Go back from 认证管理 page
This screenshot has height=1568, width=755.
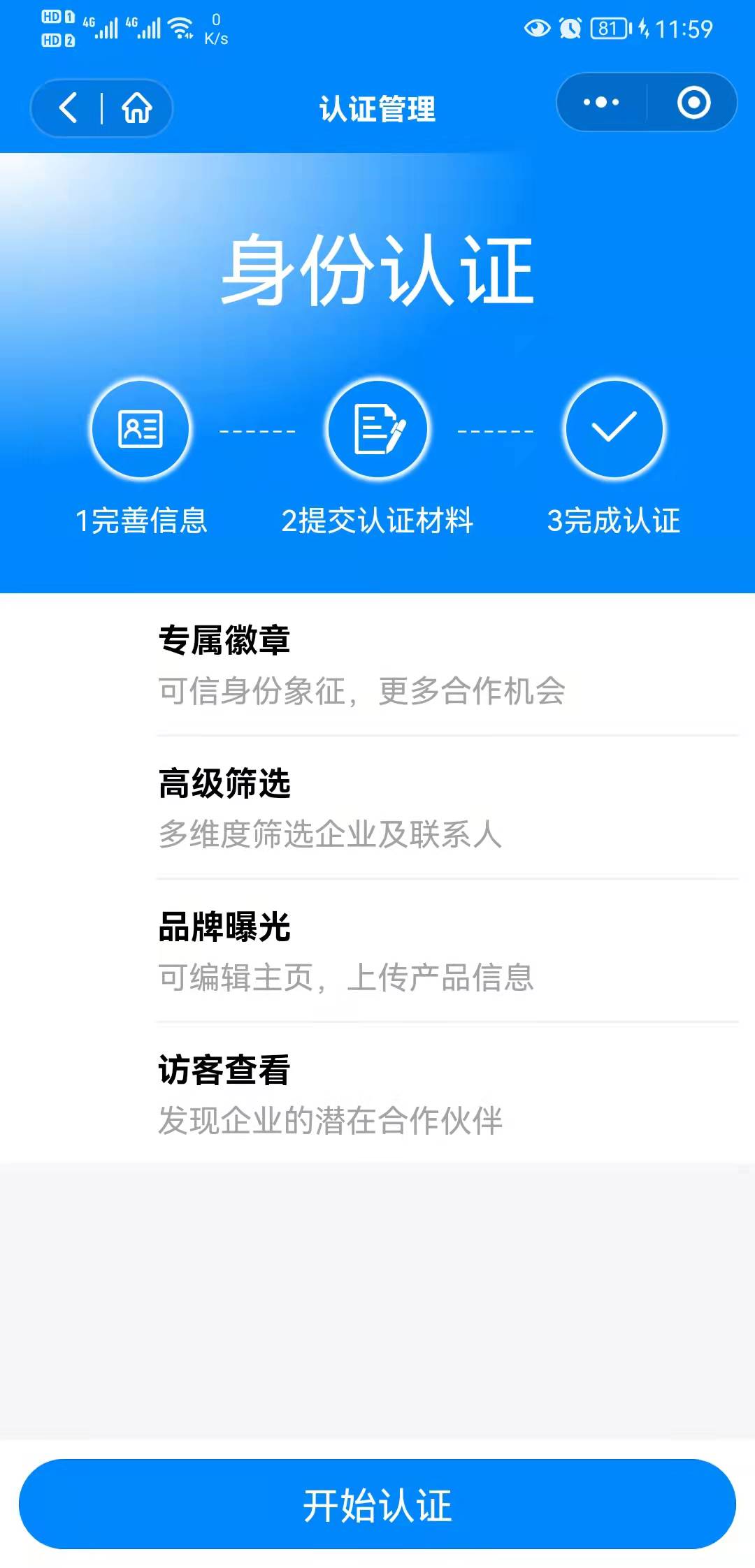pos(68,108)
